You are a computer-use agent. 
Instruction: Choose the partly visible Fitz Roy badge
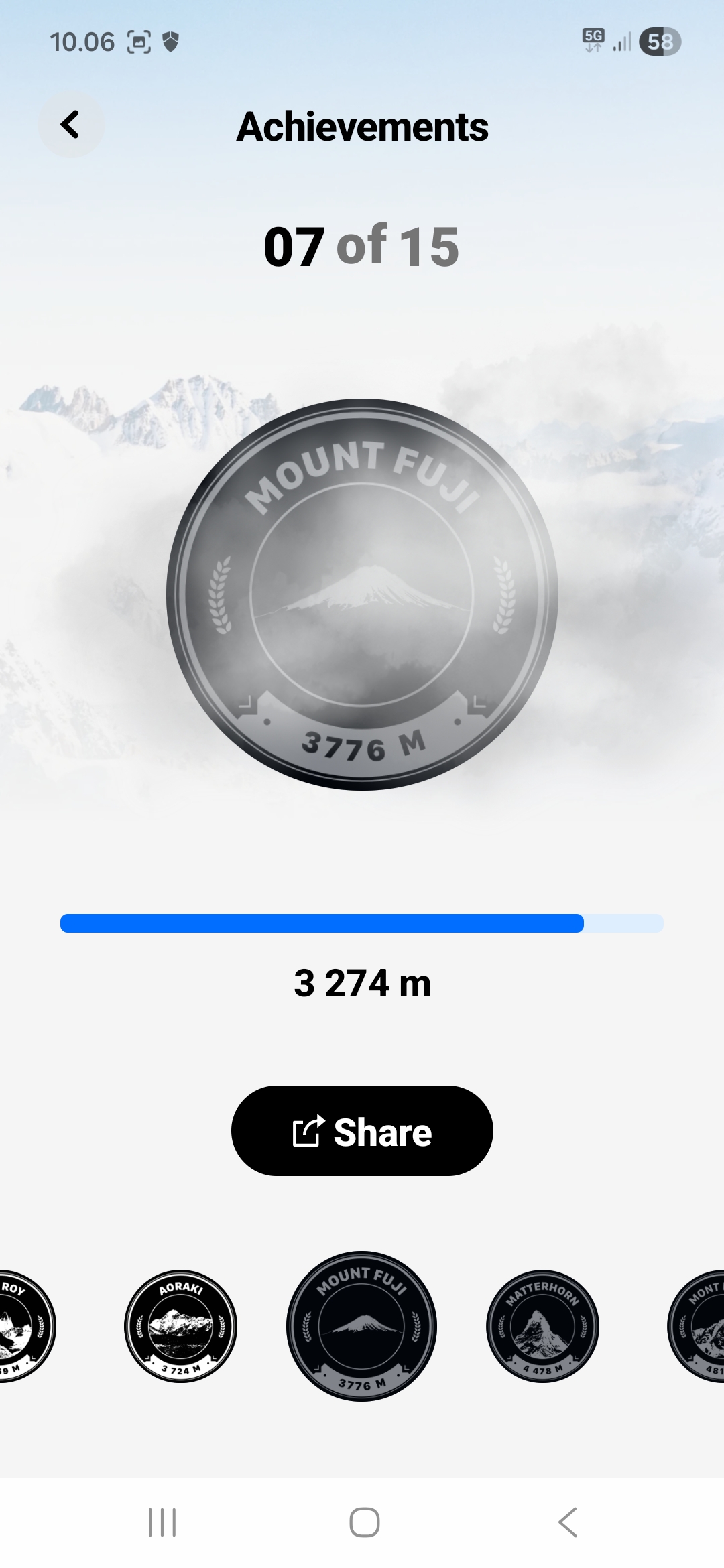23,1326
